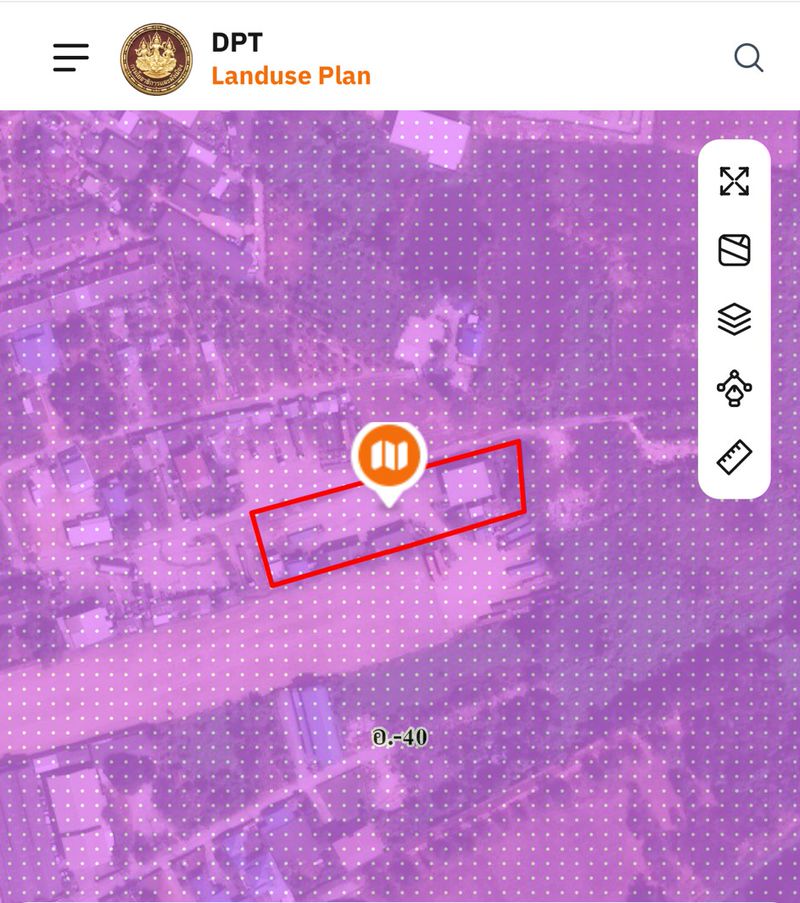Open the hamburger navigation menu
The width and height of the screenshot is (800, 903).
click(x=71, y=58)
